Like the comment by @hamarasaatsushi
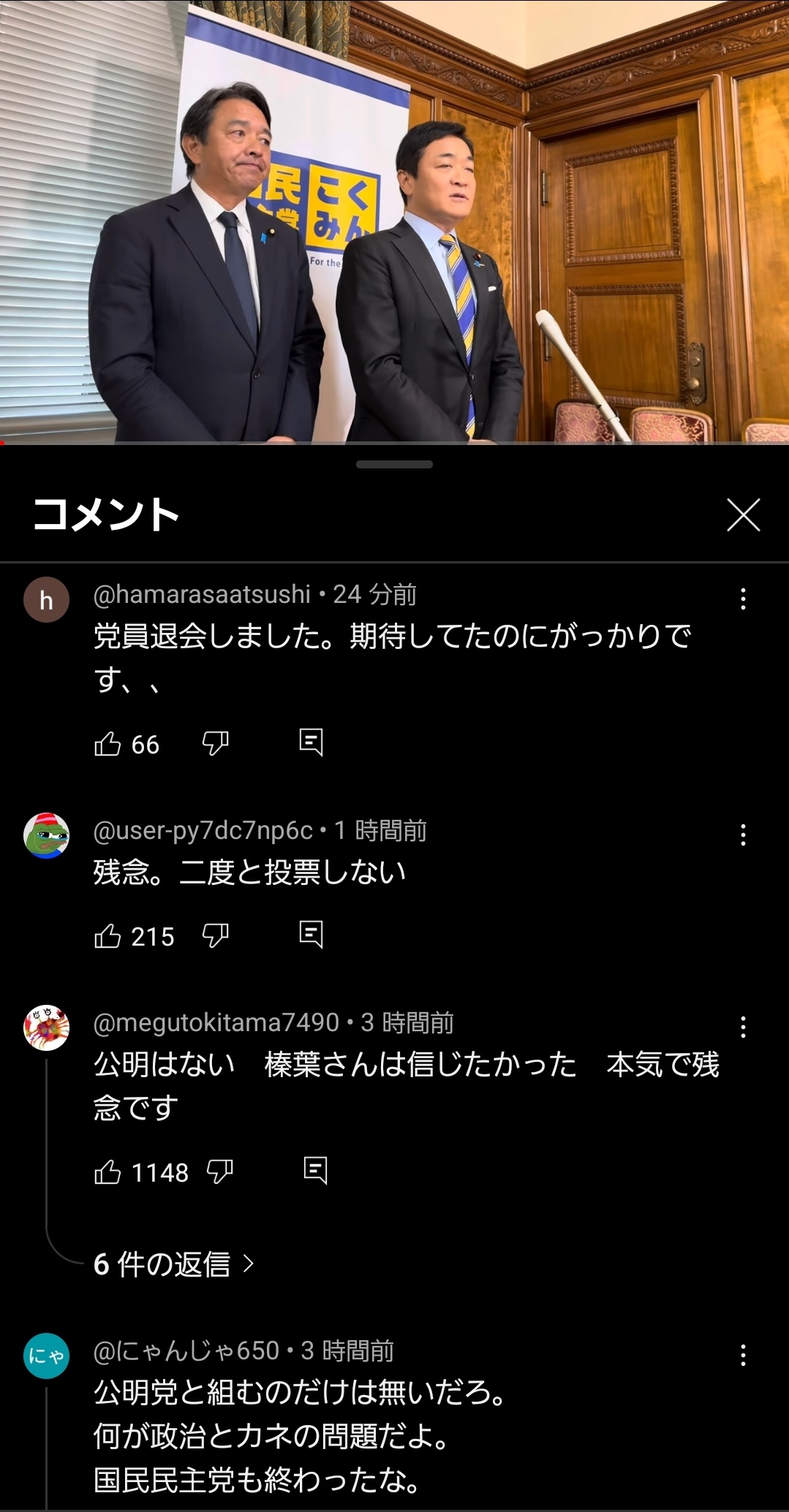The image size is (789, 1512). coord(107,744)
